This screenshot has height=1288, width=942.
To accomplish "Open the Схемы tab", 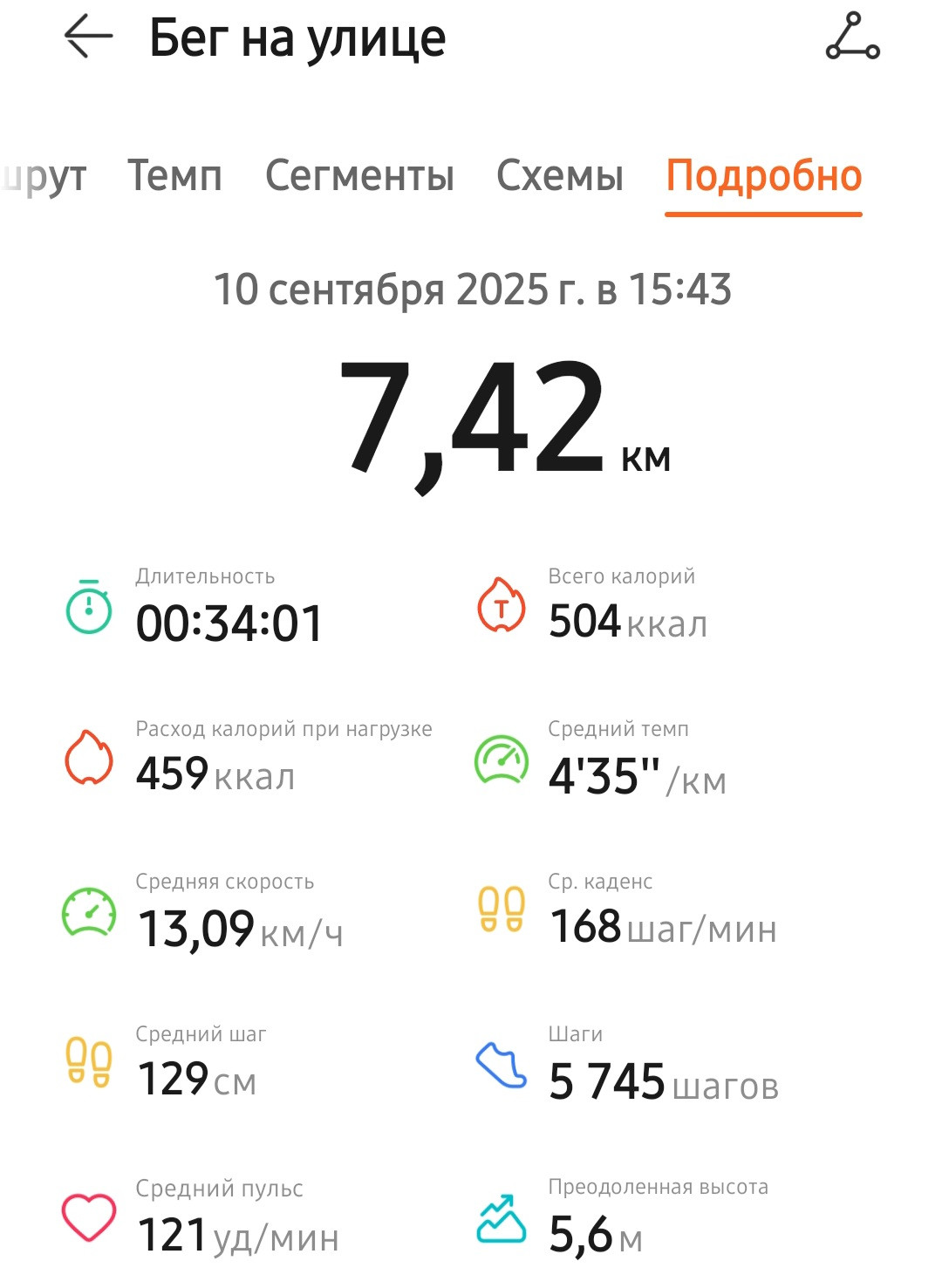I will [x=560, y=175].
